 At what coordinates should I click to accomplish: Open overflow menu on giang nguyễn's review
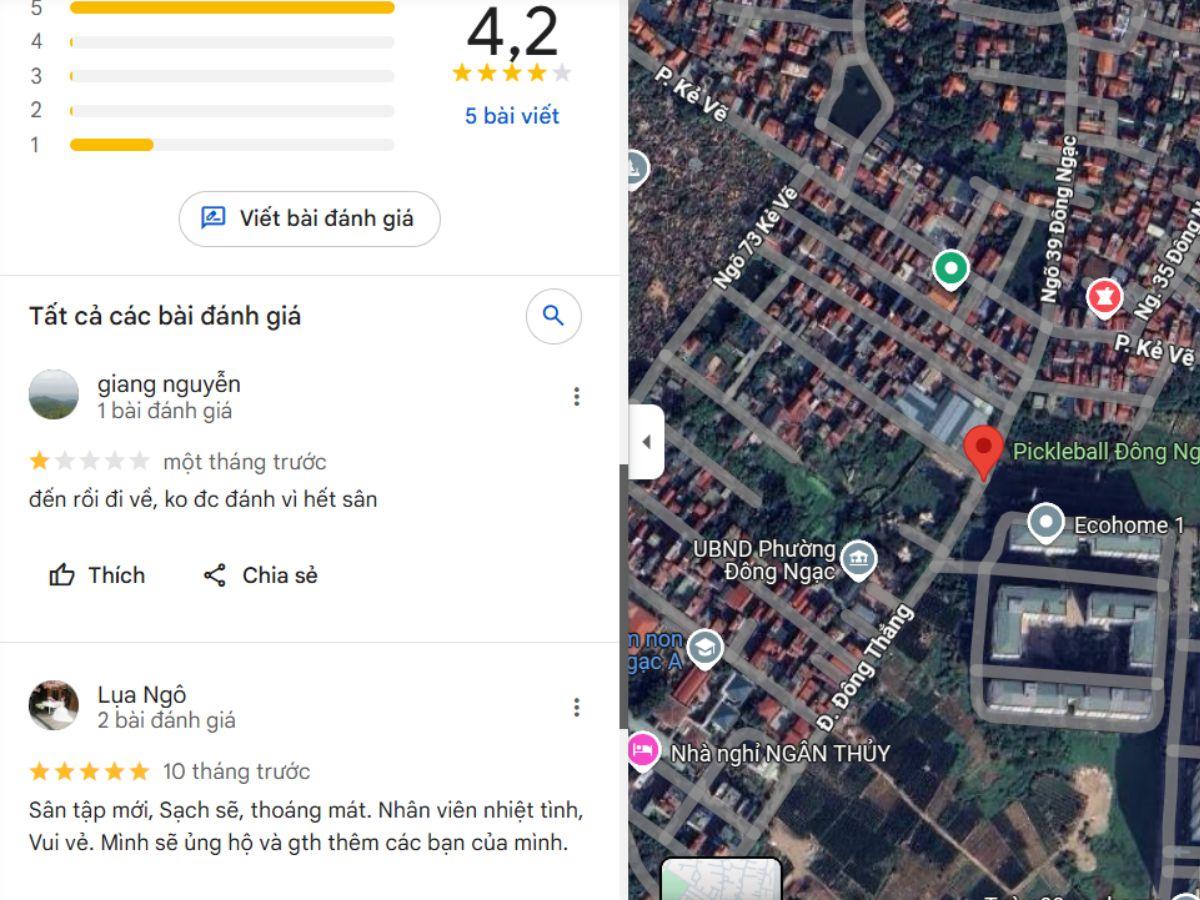(x=576, y=397)
